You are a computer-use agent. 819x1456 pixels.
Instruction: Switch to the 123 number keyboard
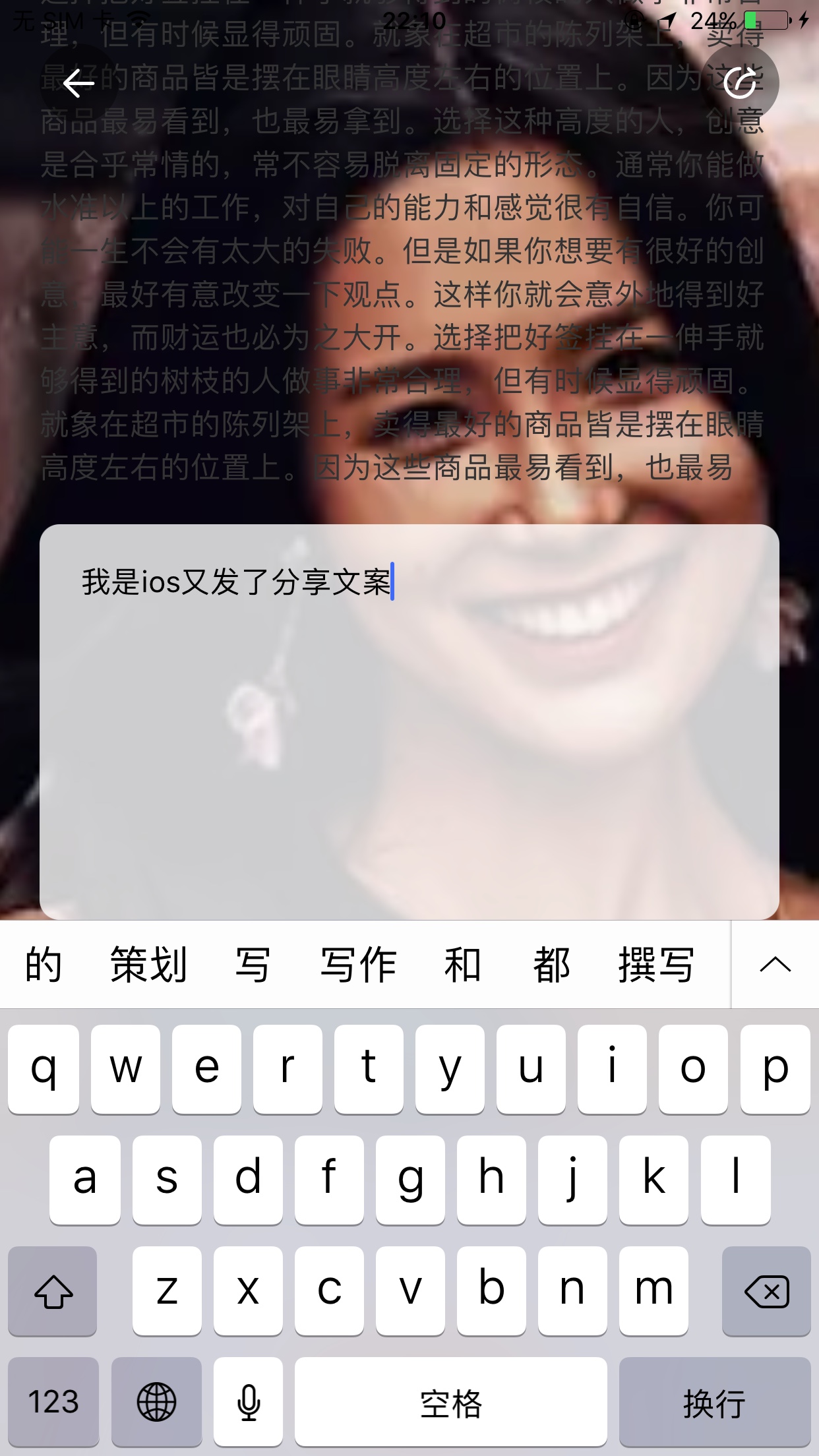pyautogui.click(x=53, y=1401)
